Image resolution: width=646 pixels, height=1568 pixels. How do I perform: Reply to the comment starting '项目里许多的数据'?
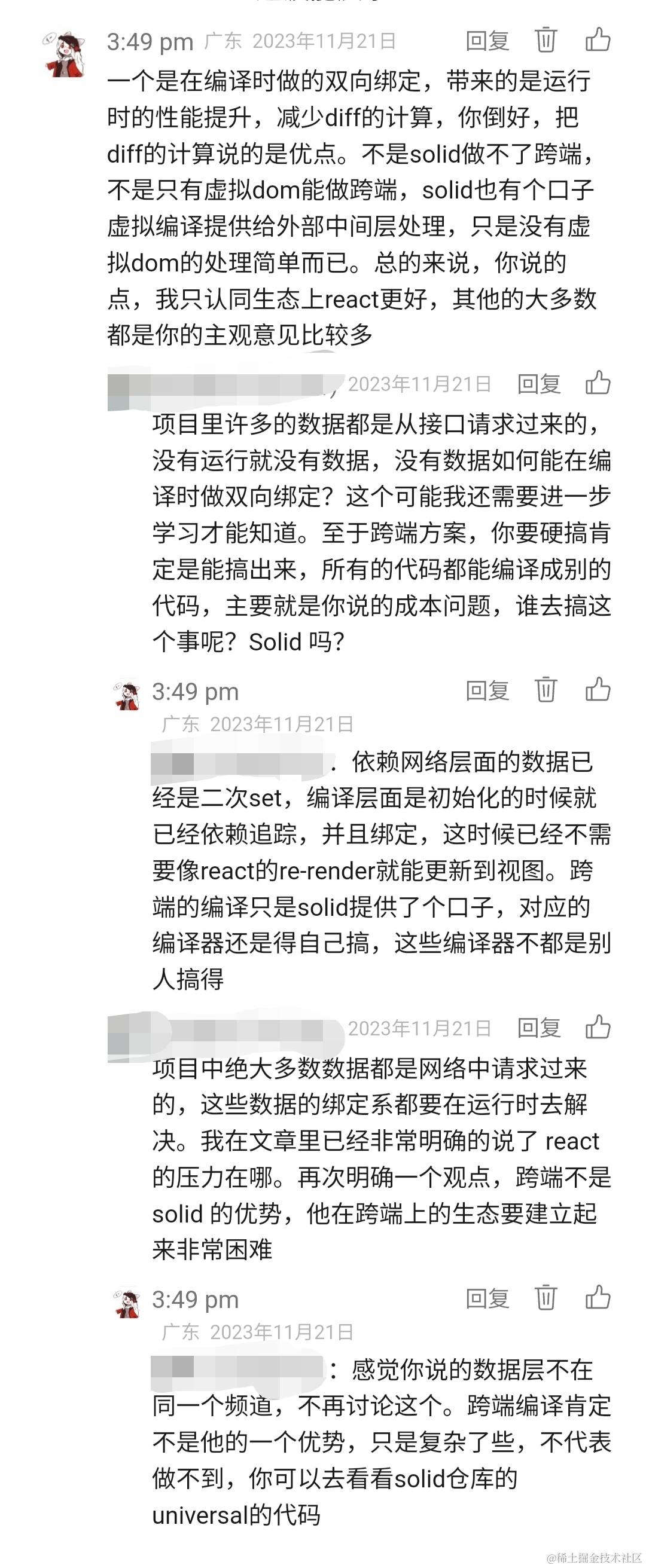pos(539,384)
